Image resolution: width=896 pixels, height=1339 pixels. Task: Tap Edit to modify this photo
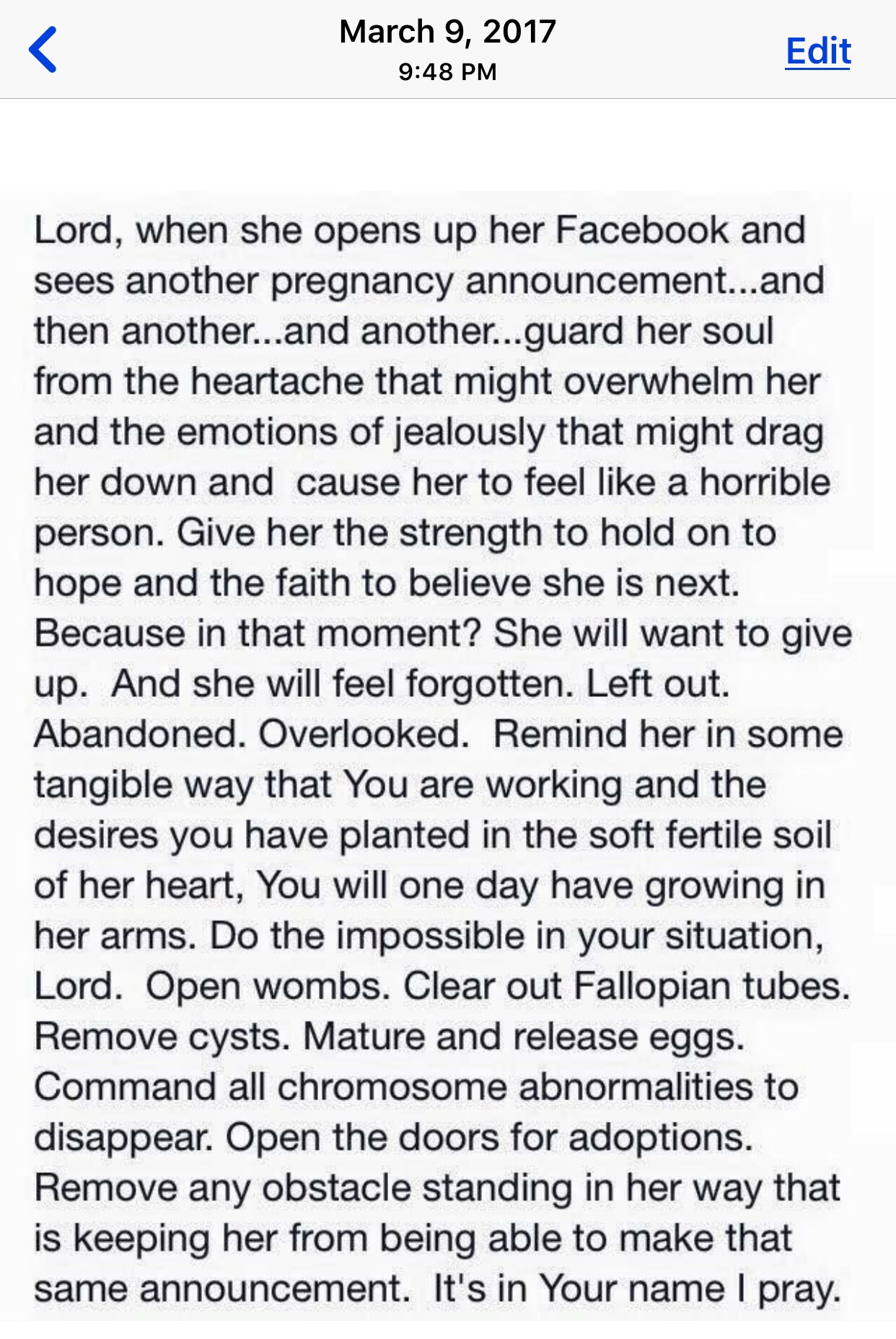818,51
